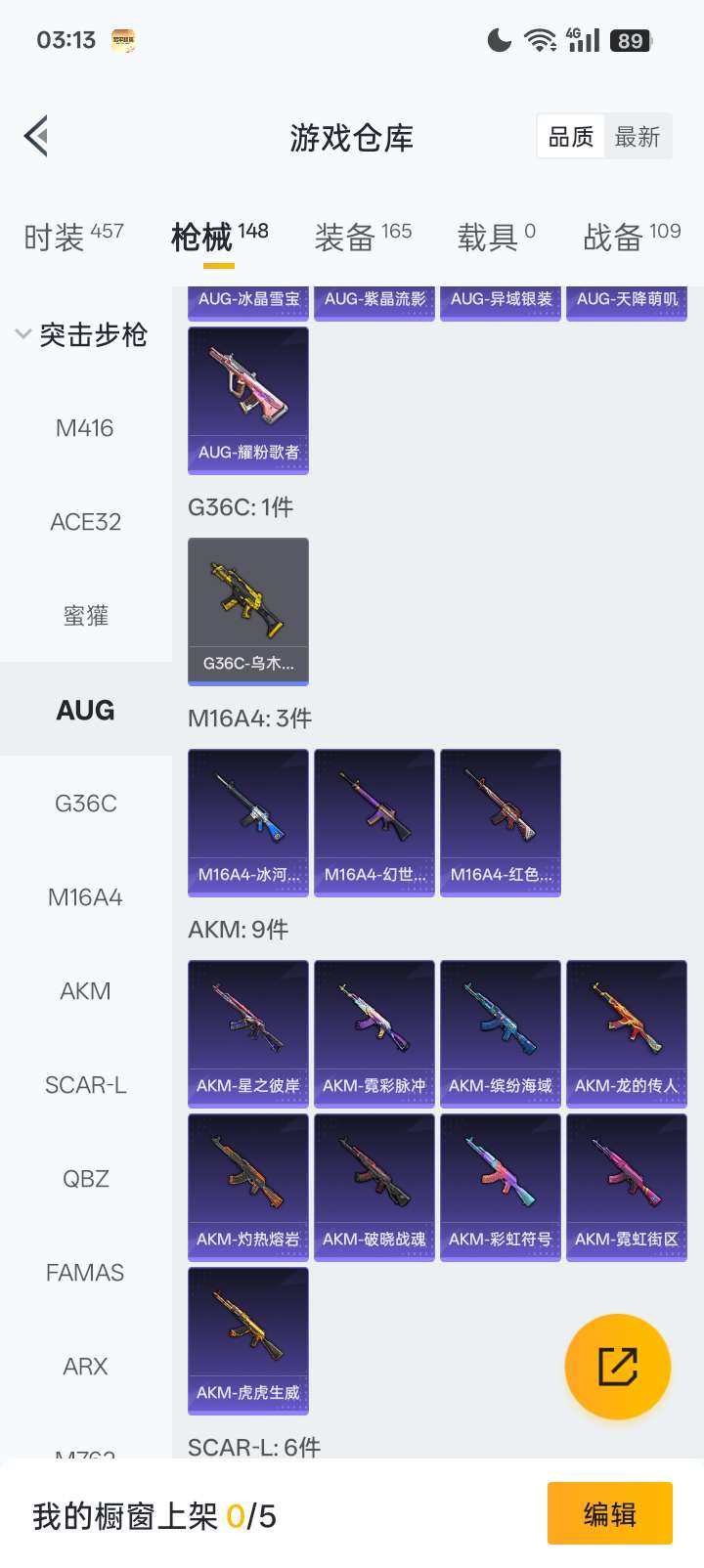The width and height of the screenshot is (704, 1568).
Task: Open the M16A4-冰河 skin tile
Action: tap(248, 822)
